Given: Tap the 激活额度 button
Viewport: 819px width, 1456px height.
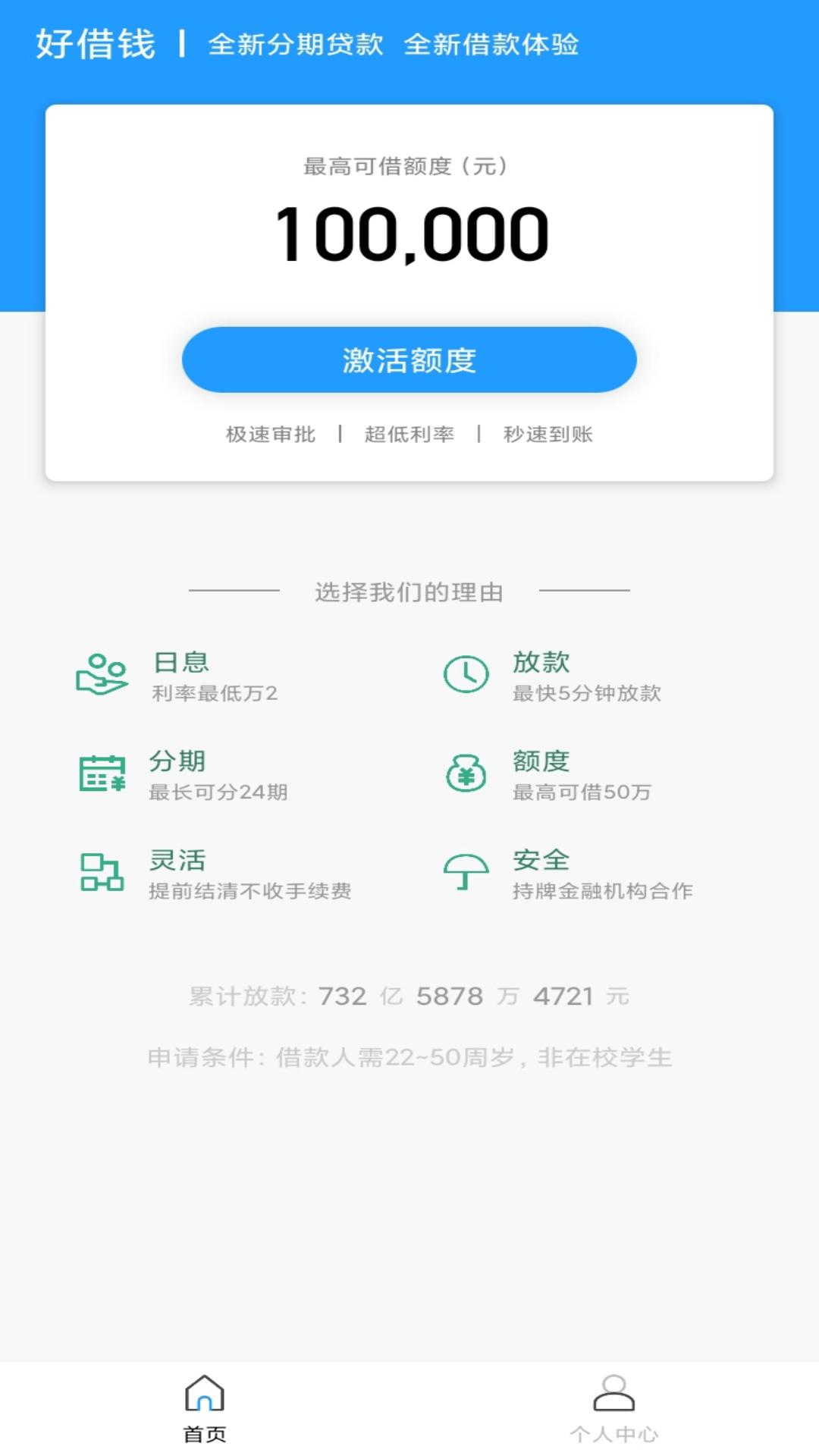Looking at the screenshot, I should tap(409, 360).
